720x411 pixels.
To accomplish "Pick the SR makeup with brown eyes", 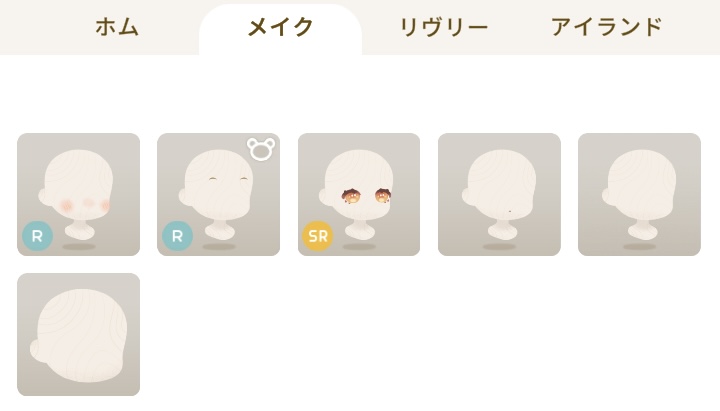I will pyautogui.click(x=359, y=194).
